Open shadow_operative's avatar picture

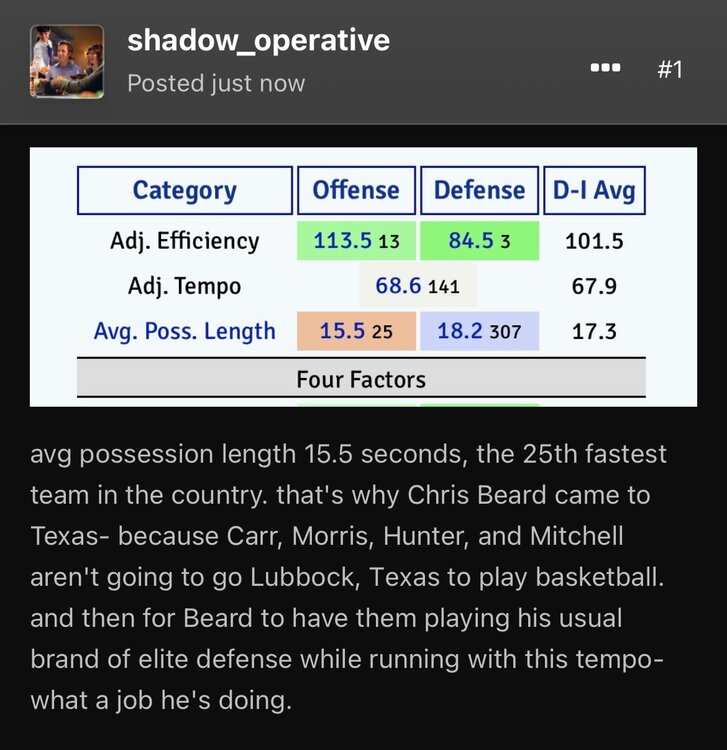coord(67,61)
